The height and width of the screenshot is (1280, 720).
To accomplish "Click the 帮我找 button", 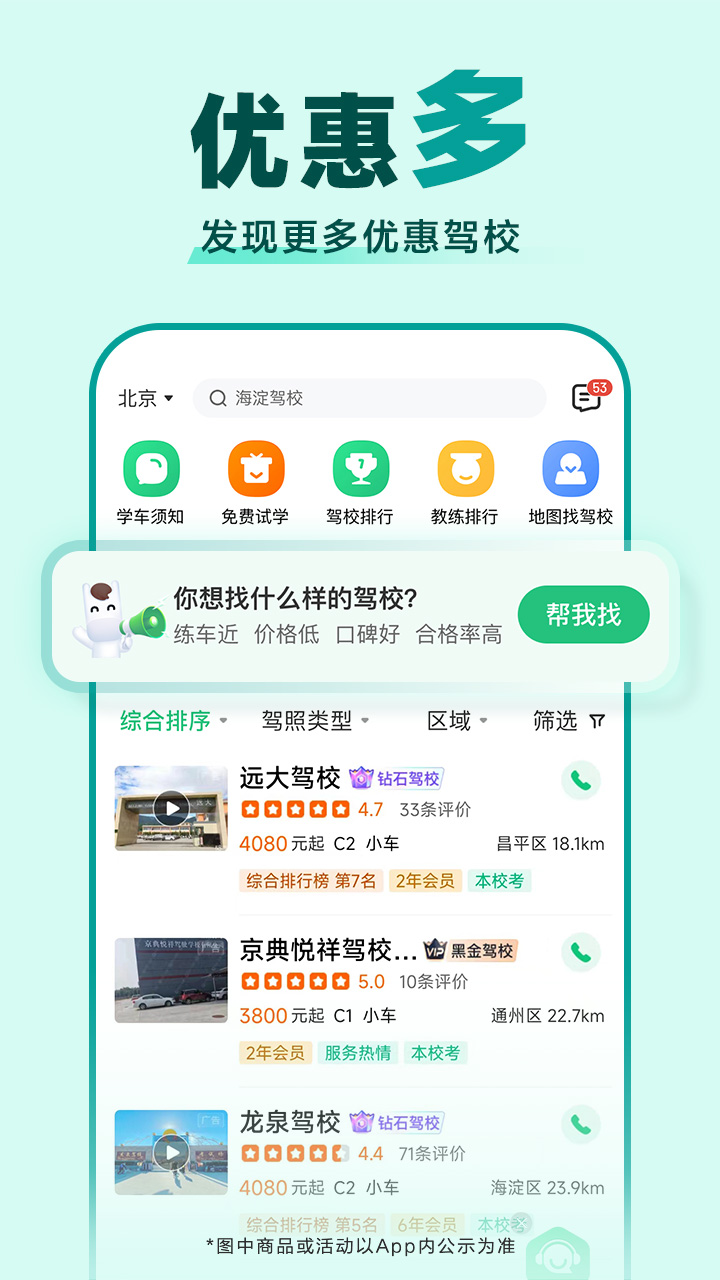I will point(583,614).
